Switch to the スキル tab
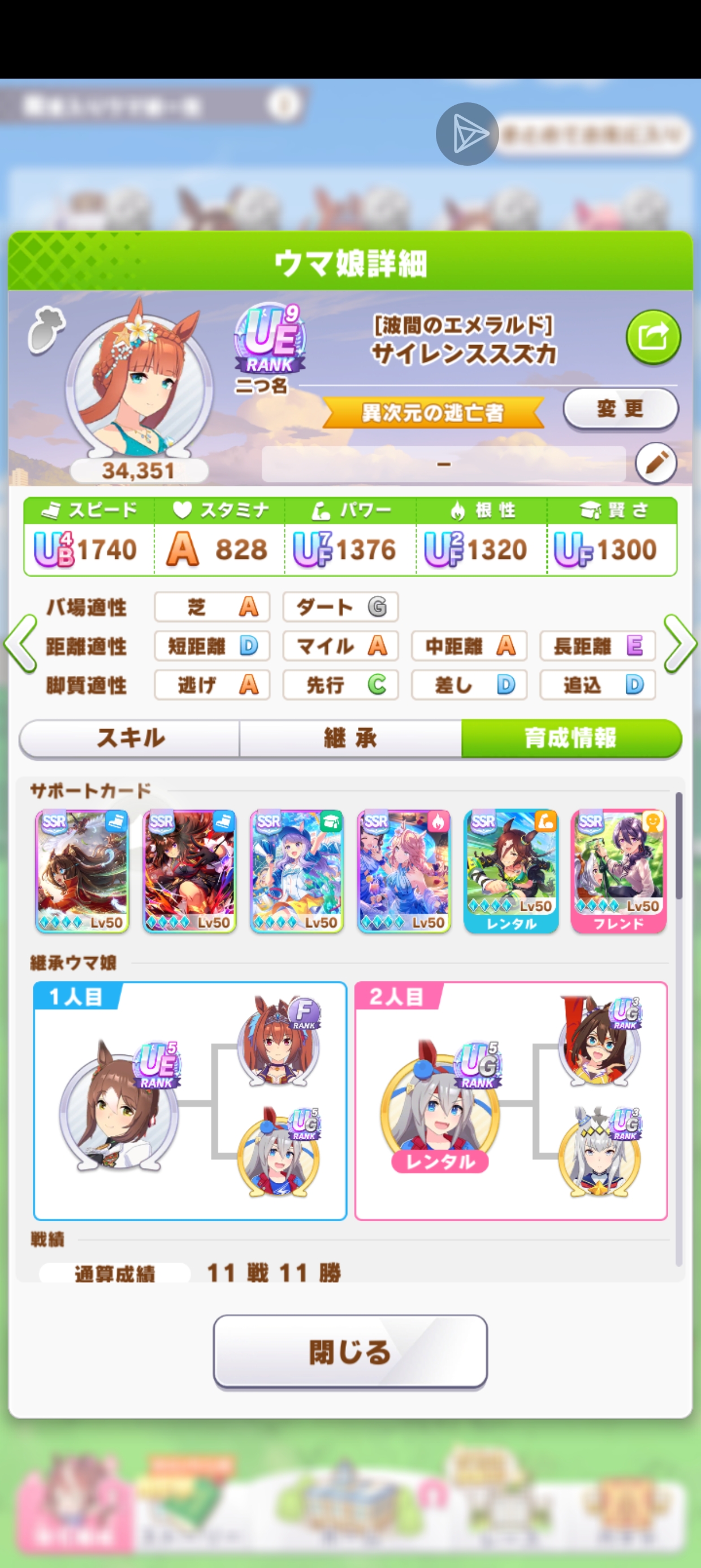This screenshot has height=1568, width=701. pyautogui.click(x=130, y=738)
